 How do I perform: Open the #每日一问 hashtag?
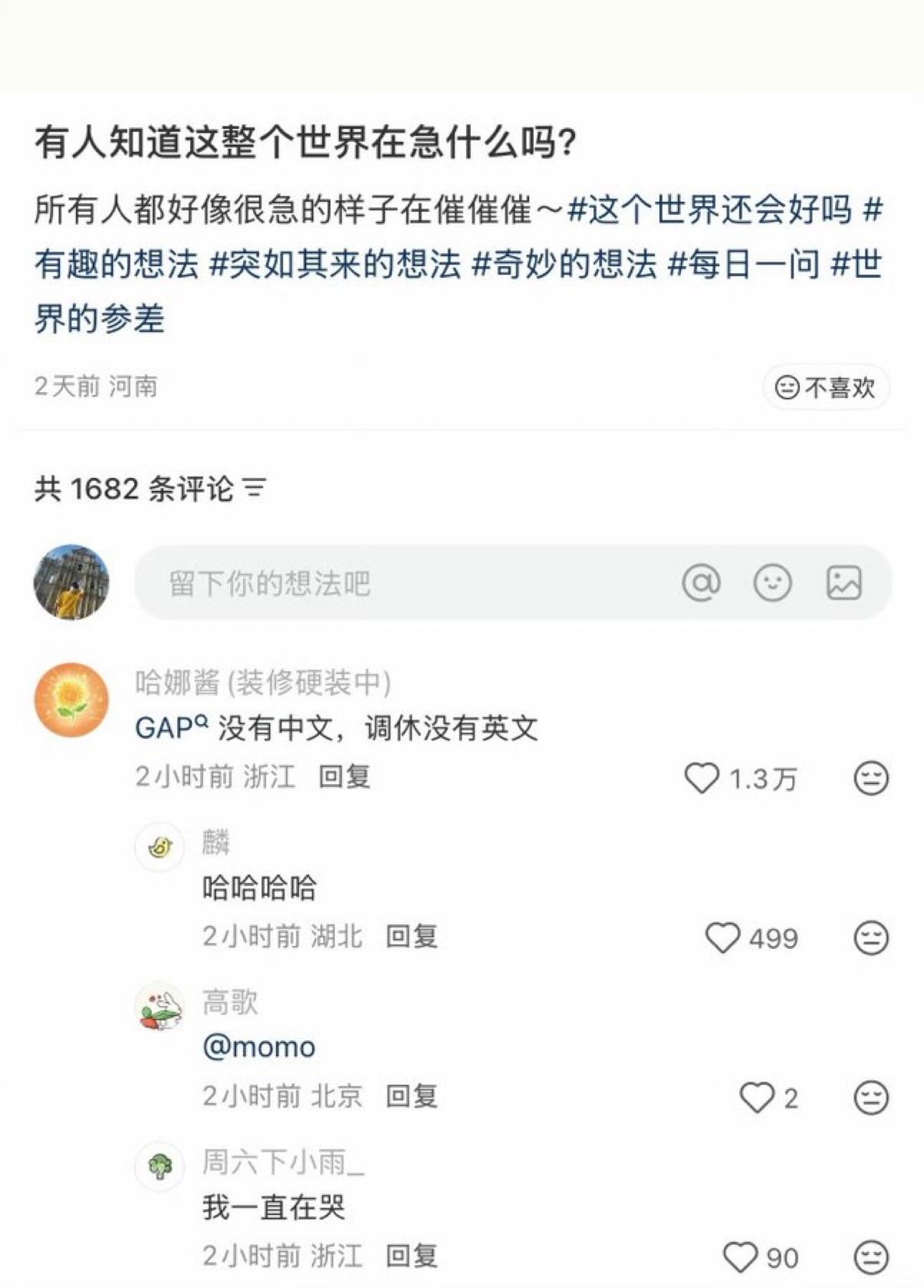(x=744, y=265)
